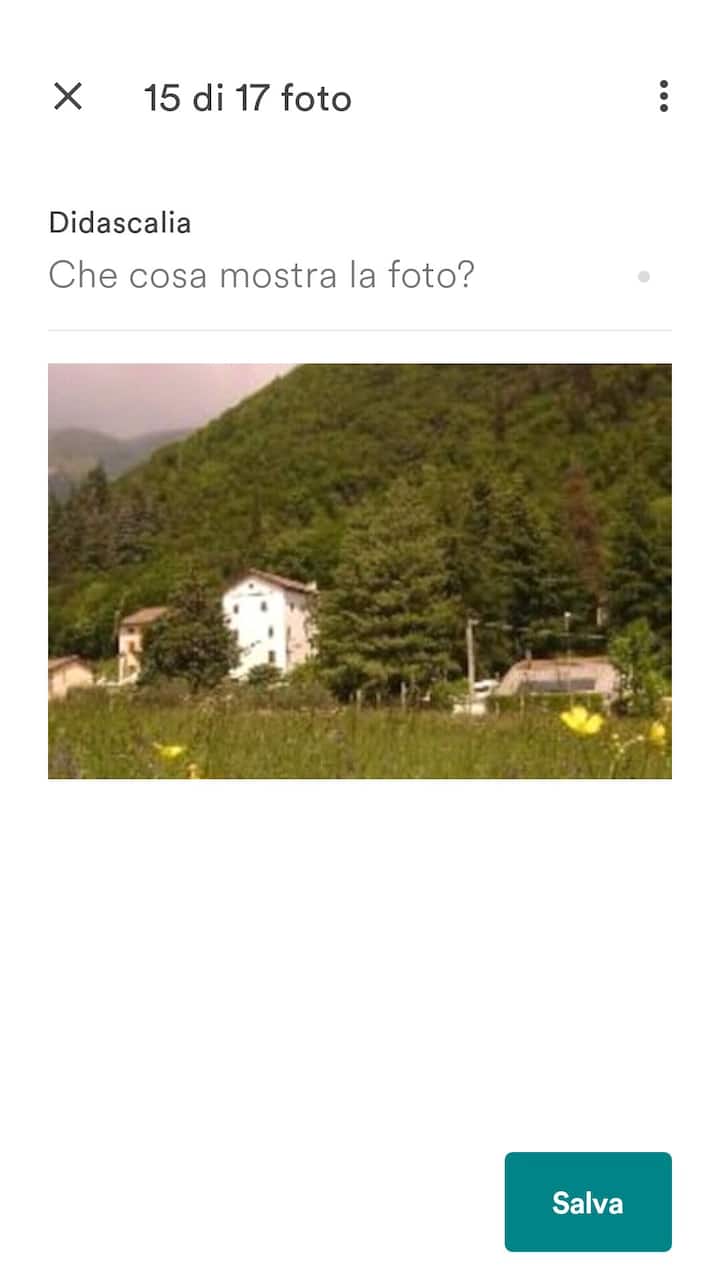The height and width of the screenshot is (1280, 720).
Task: Tap the Didascalia caption field
Action: coord(340,275)
